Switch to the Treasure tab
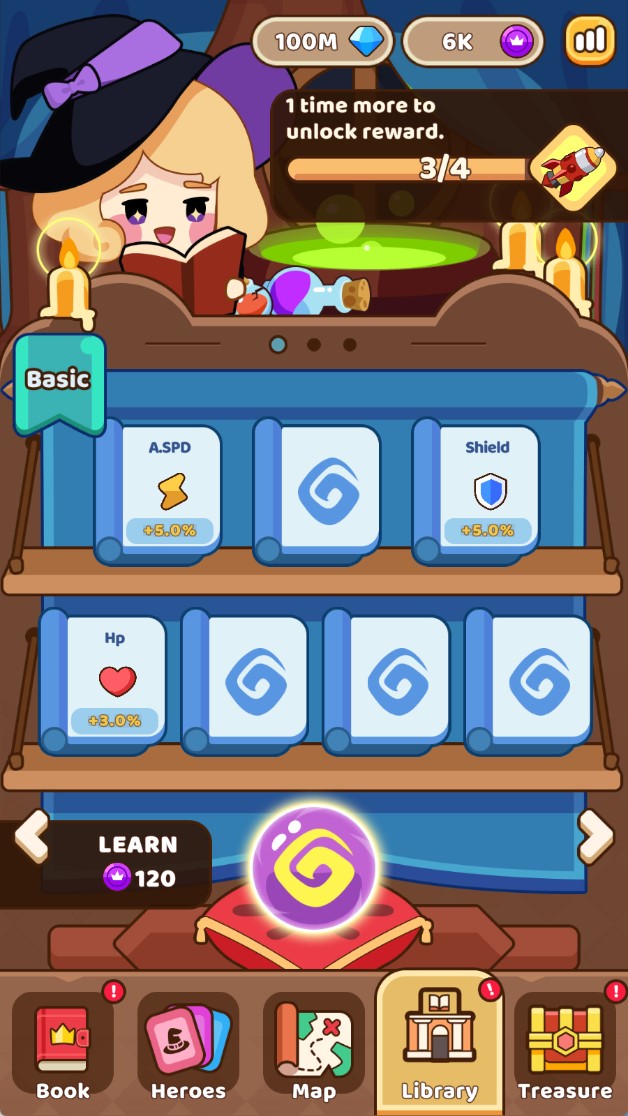Viewport: 628px width, 1116px height. pos(565,1050)
